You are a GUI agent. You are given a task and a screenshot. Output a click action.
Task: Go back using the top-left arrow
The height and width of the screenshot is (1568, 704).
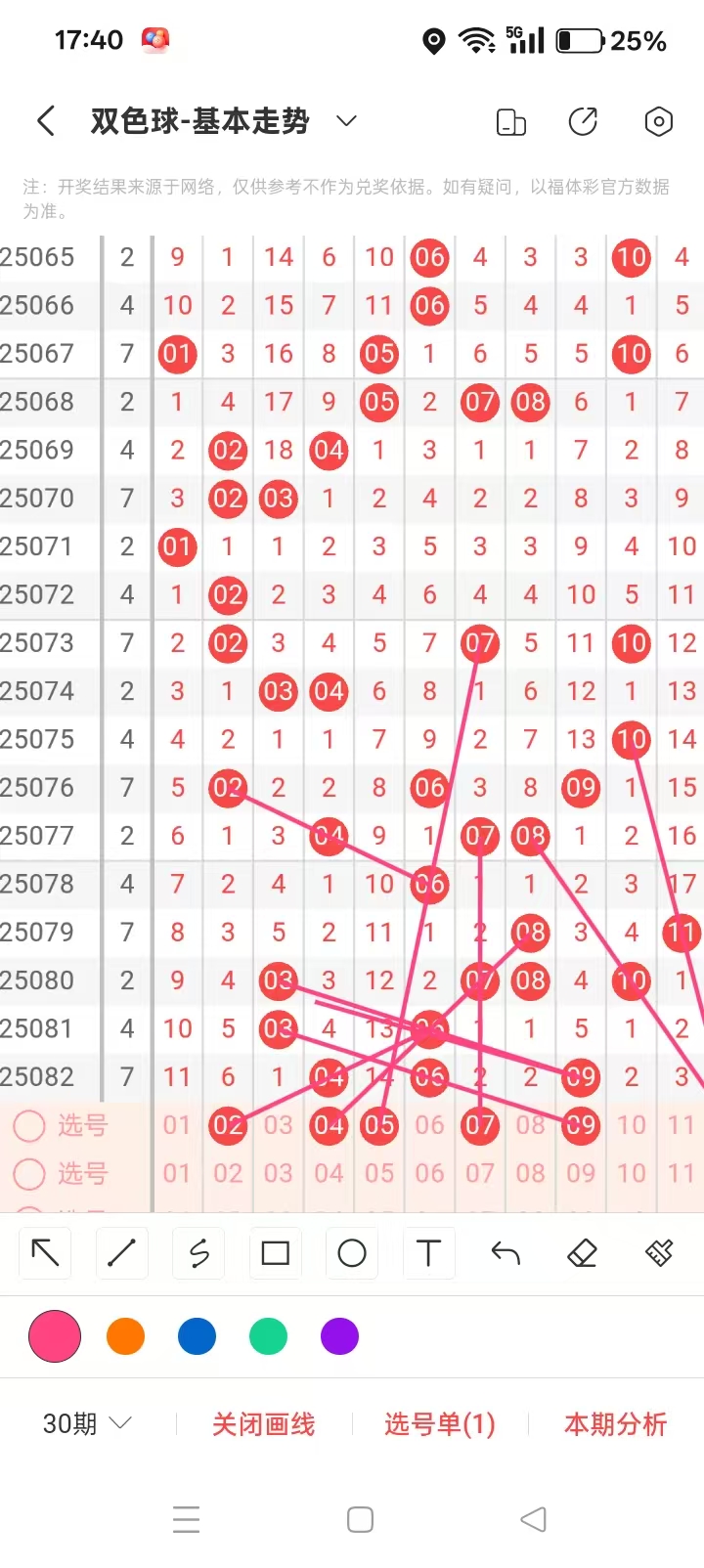point(45,121)
